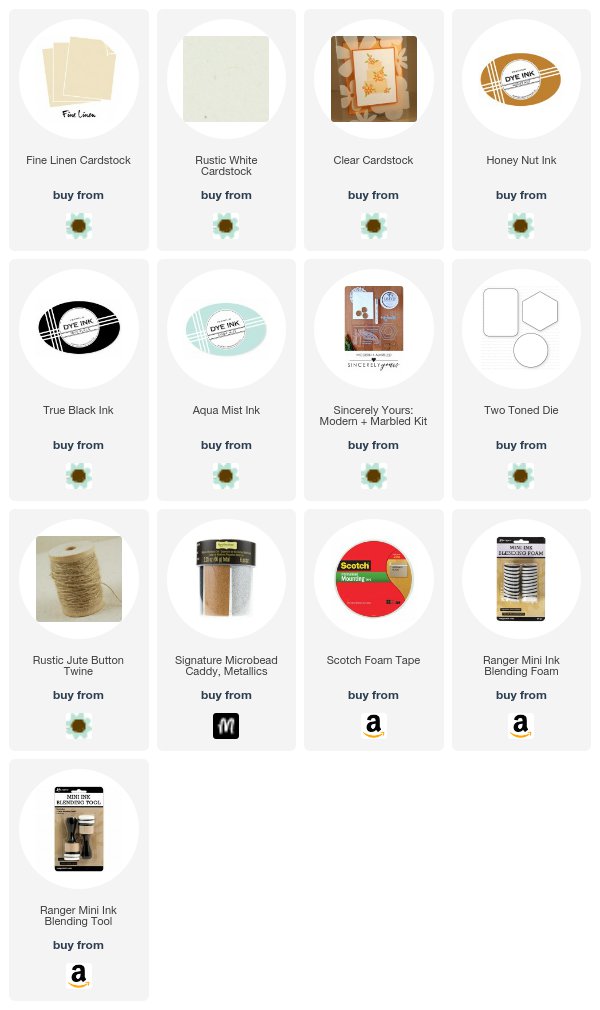Open the Two Toned Die product image

pyautogui.click(x=521, y=329)
